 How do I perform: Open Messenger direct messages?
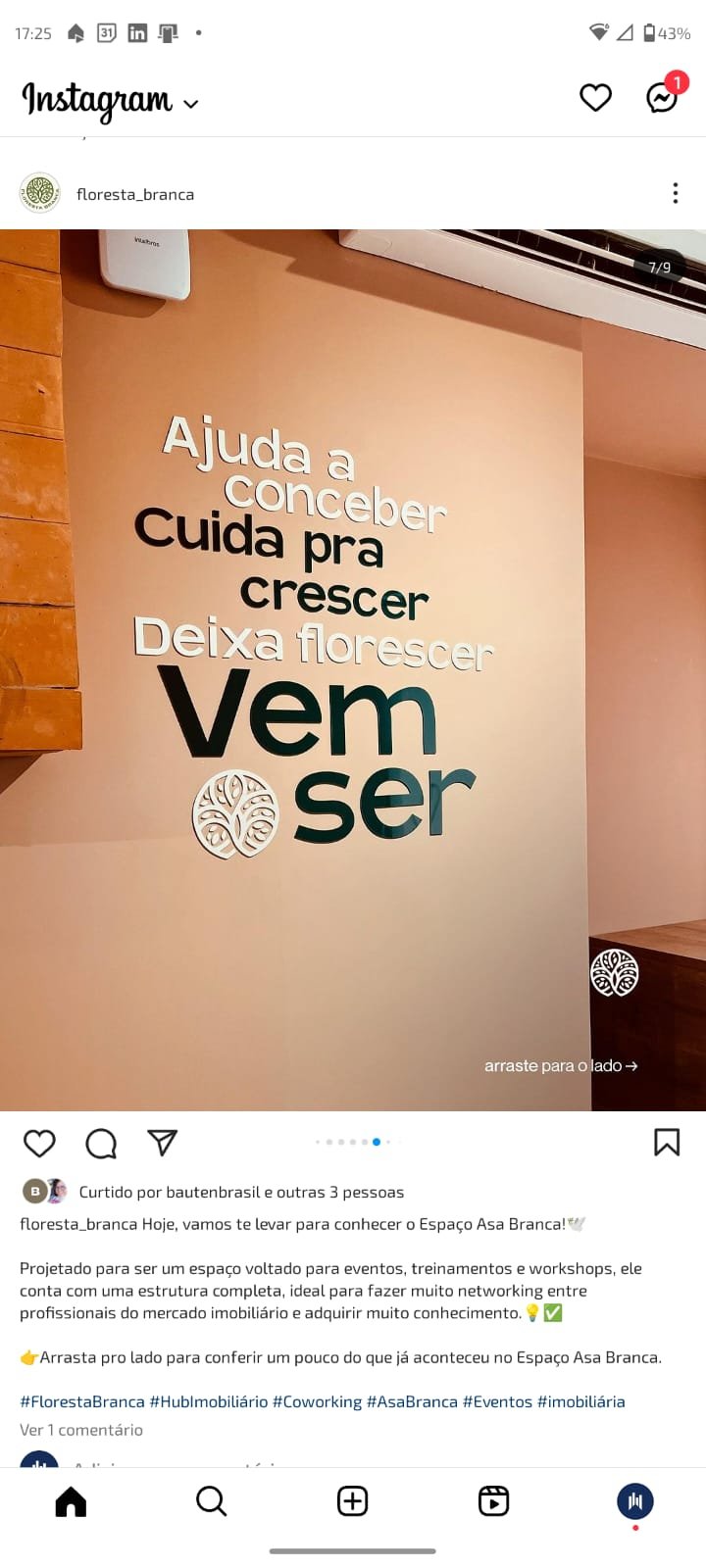[662, 97]
